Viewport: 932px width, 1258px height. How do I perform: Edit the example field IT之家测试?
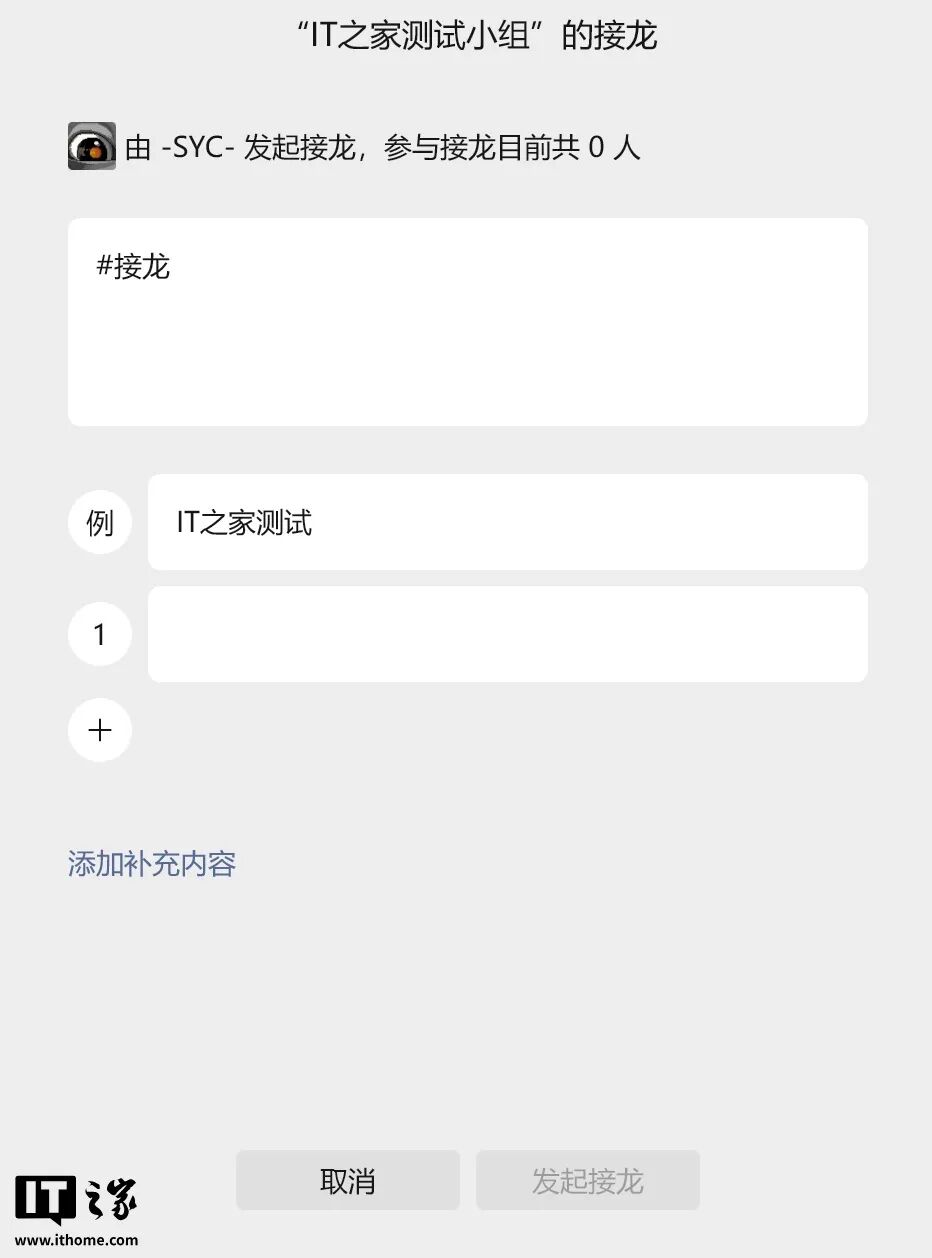[x=507, y=522]
